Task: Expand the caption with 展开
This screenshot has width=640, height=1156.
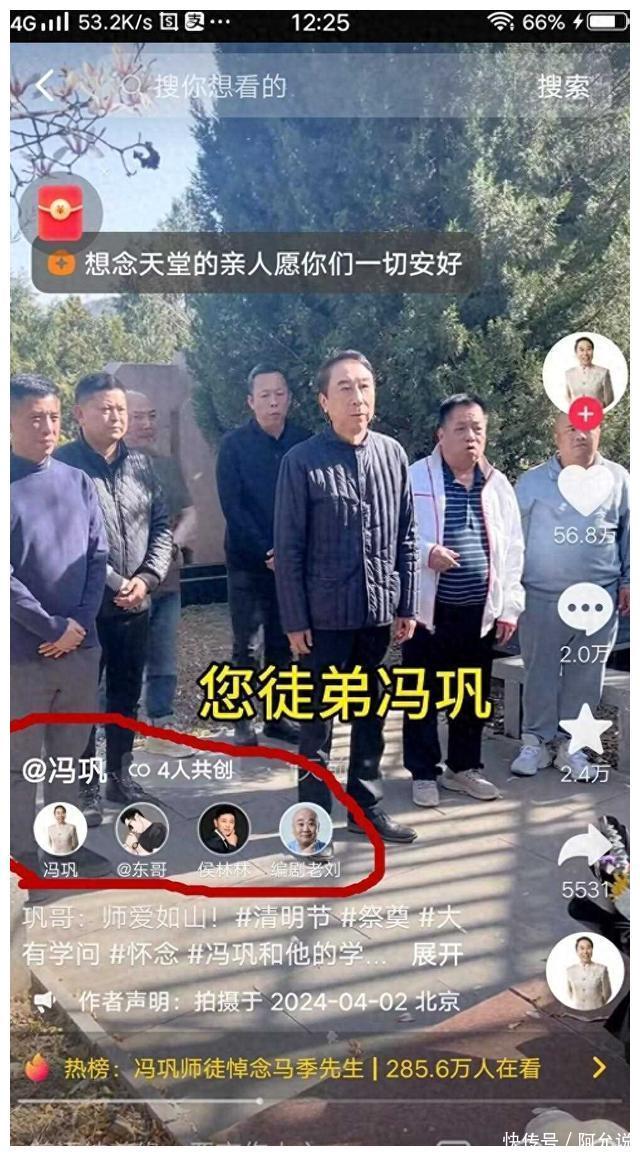Action: (x=437, y=954)
